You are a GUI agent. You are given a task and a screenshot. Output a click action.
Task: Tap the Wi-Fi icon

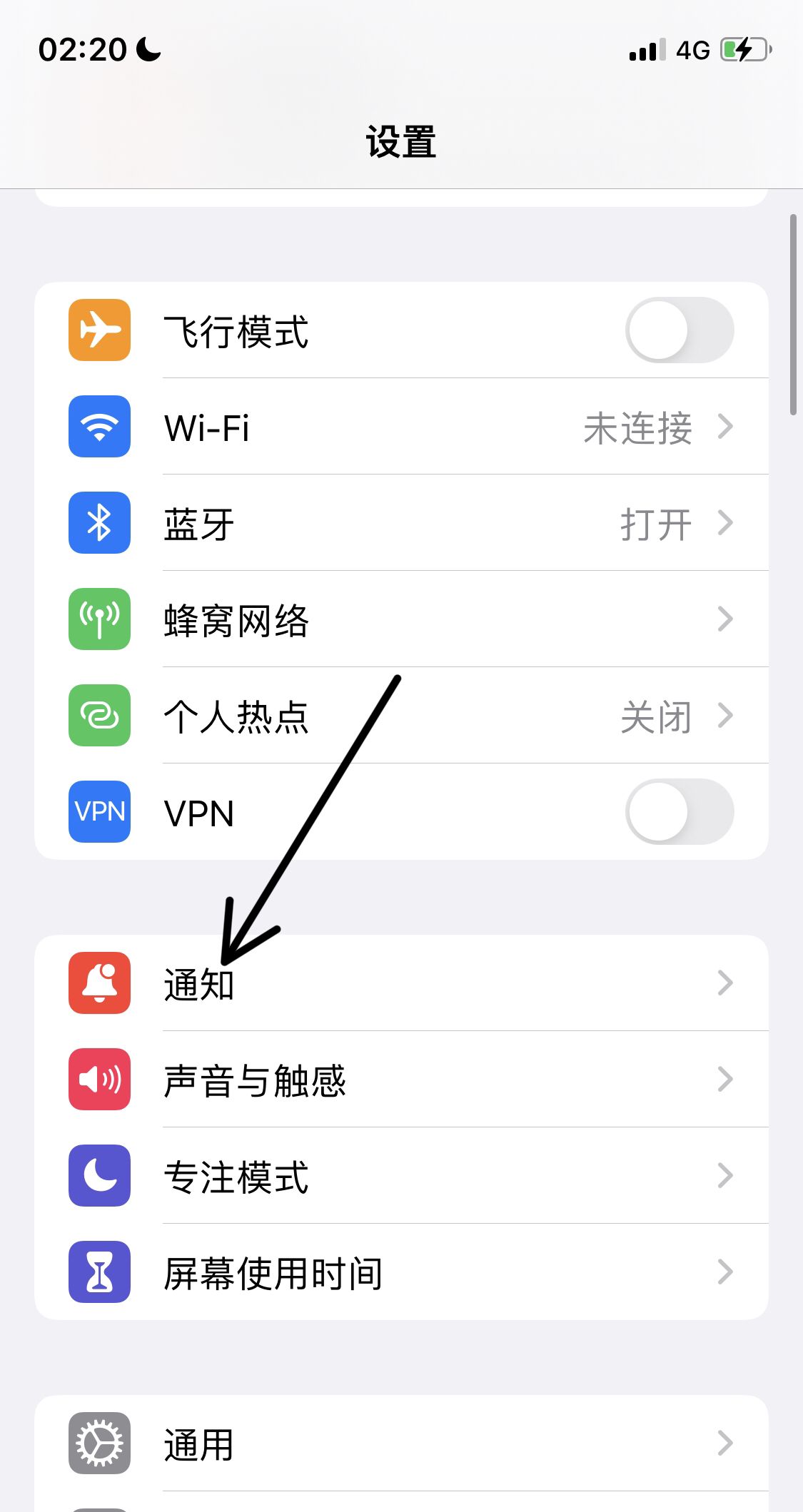(99, 427)
